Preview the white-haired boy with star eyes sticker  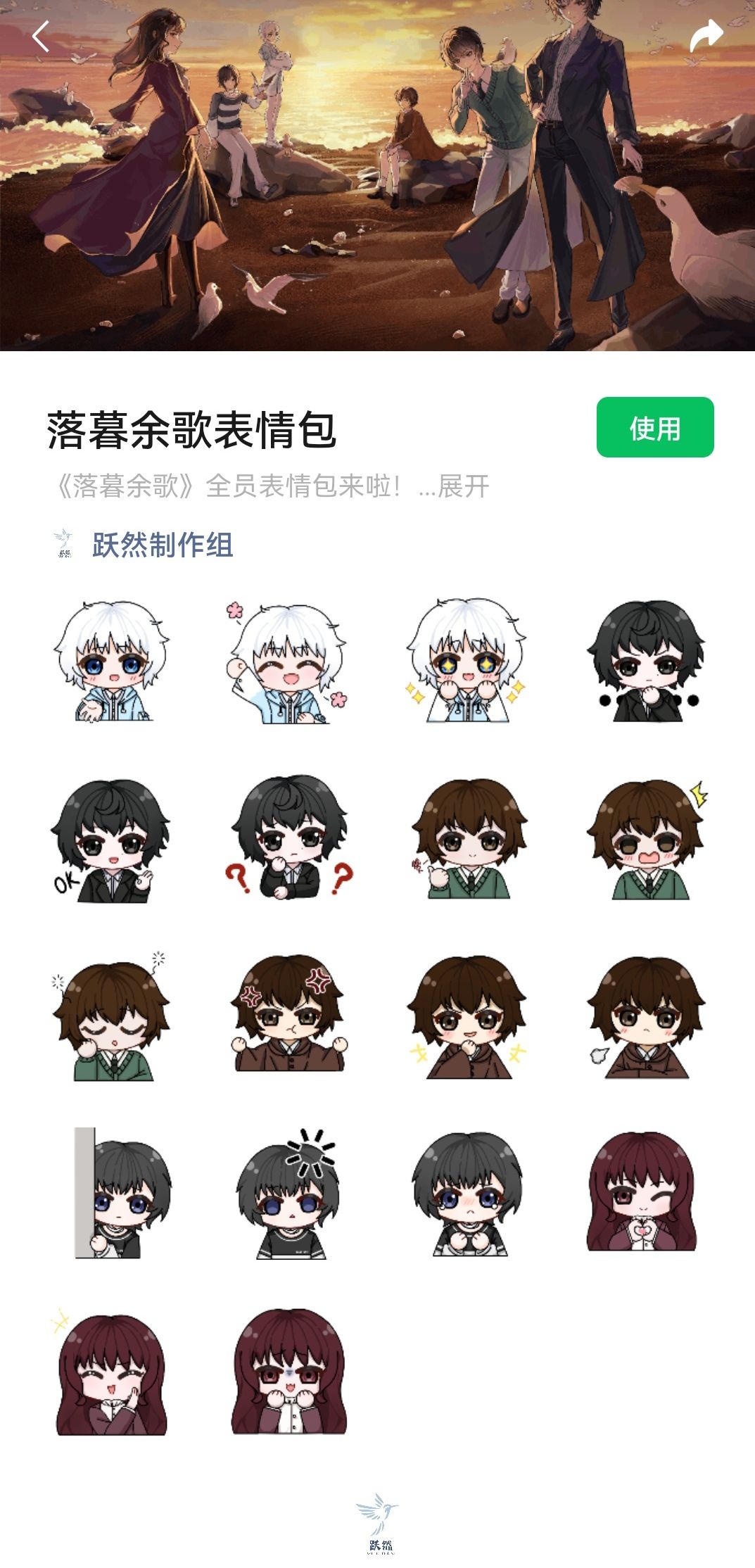click(x=466, y=662)
